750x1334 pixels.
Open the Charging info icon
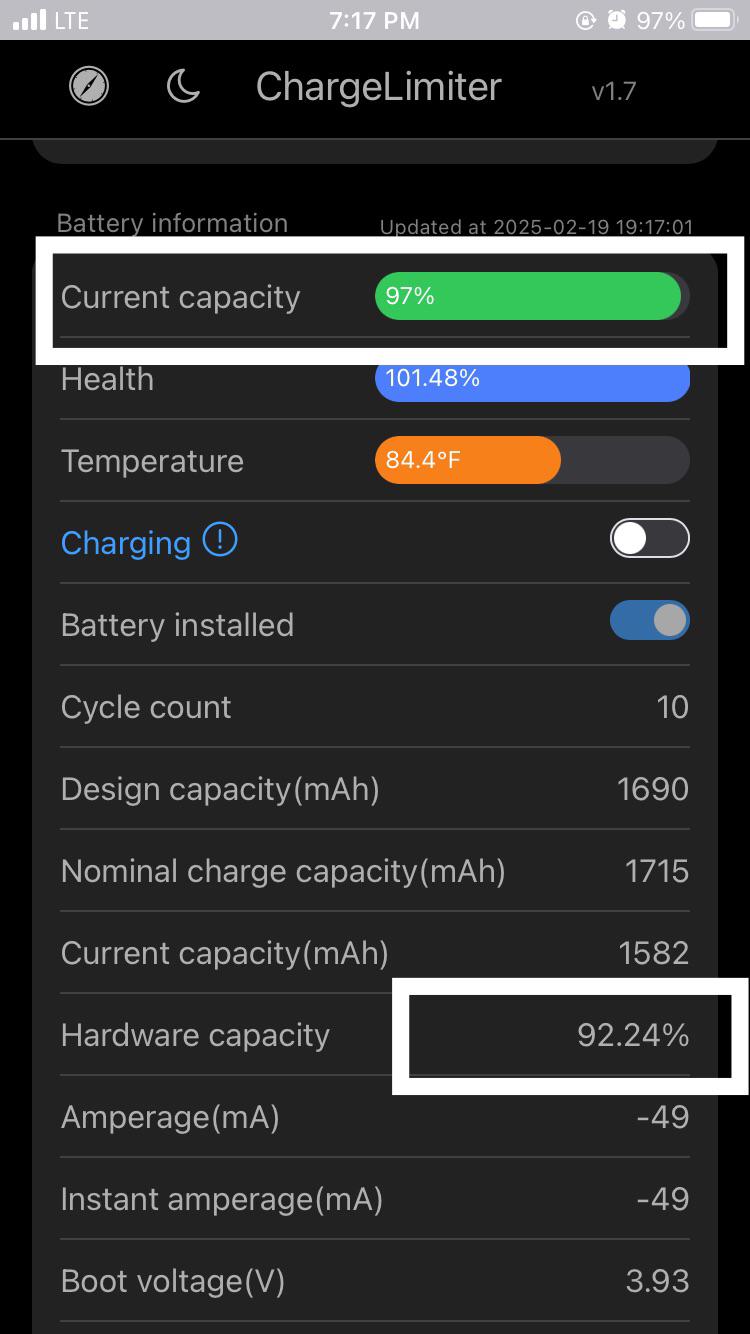click(x=220, y=541)
